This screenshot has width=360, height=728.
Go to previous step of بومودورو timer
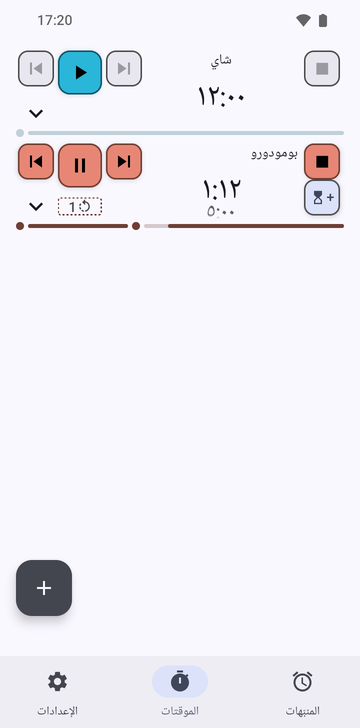point(36,161)
